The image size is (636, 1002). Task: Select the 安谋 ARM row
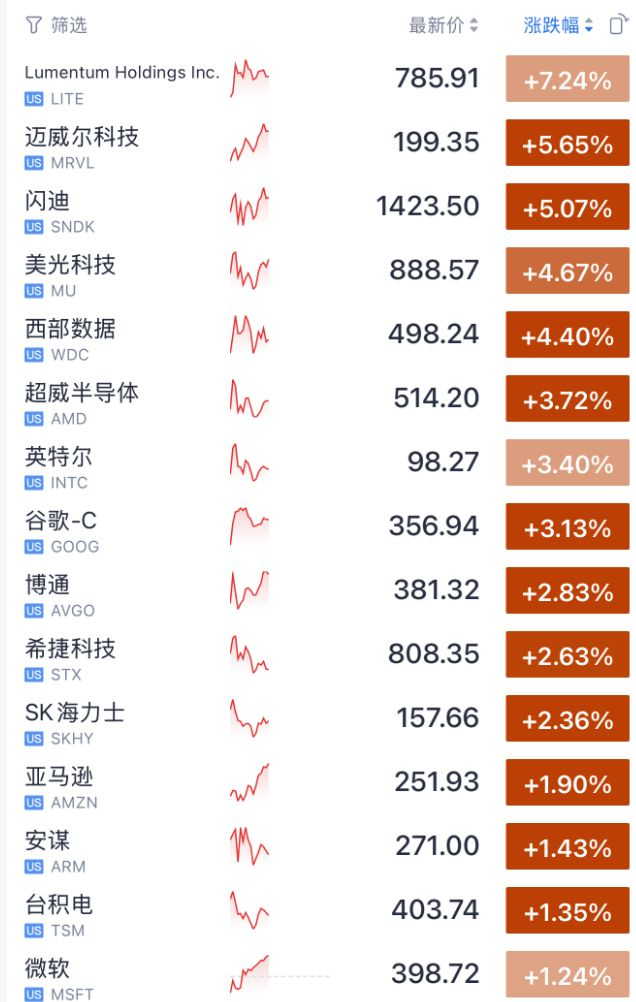click(x=318, y=846)
